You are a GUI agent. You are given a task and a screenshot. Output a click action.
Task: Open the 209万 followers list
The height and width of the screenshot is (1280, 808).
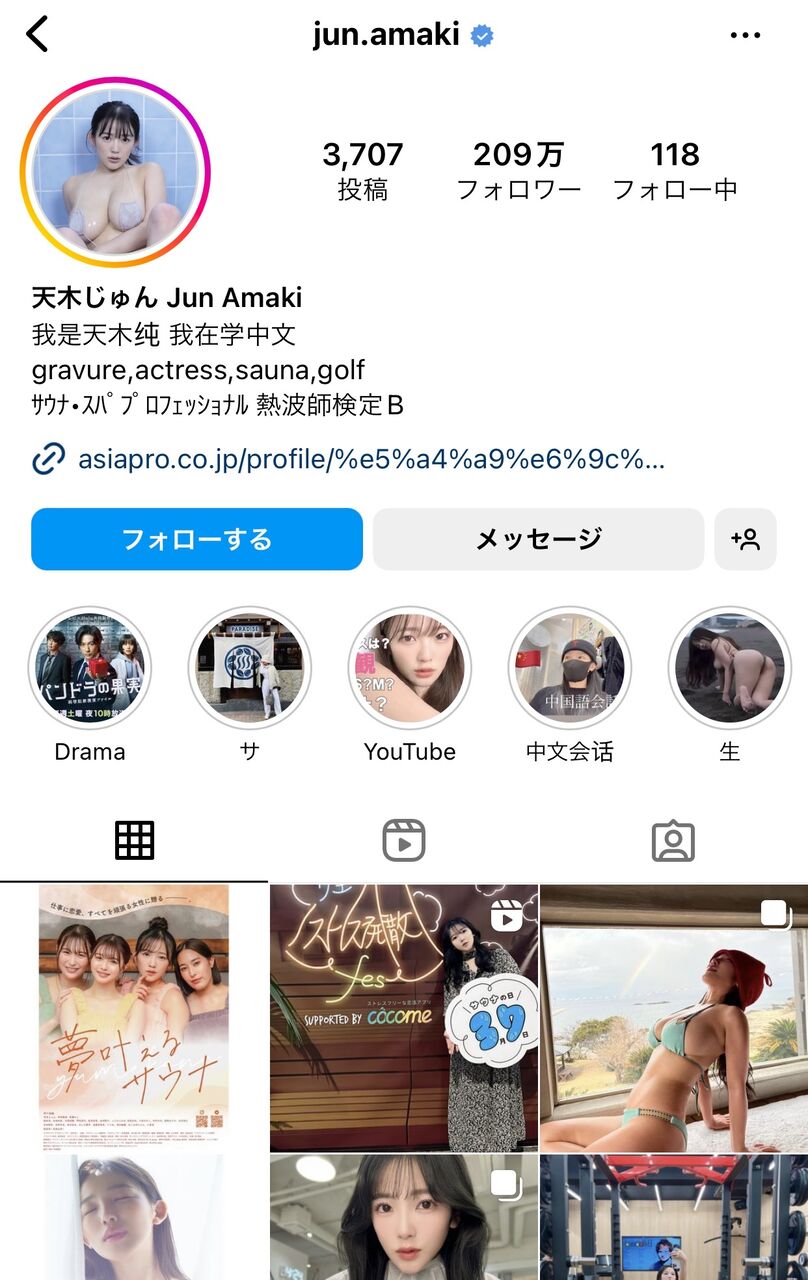point(518,170)
